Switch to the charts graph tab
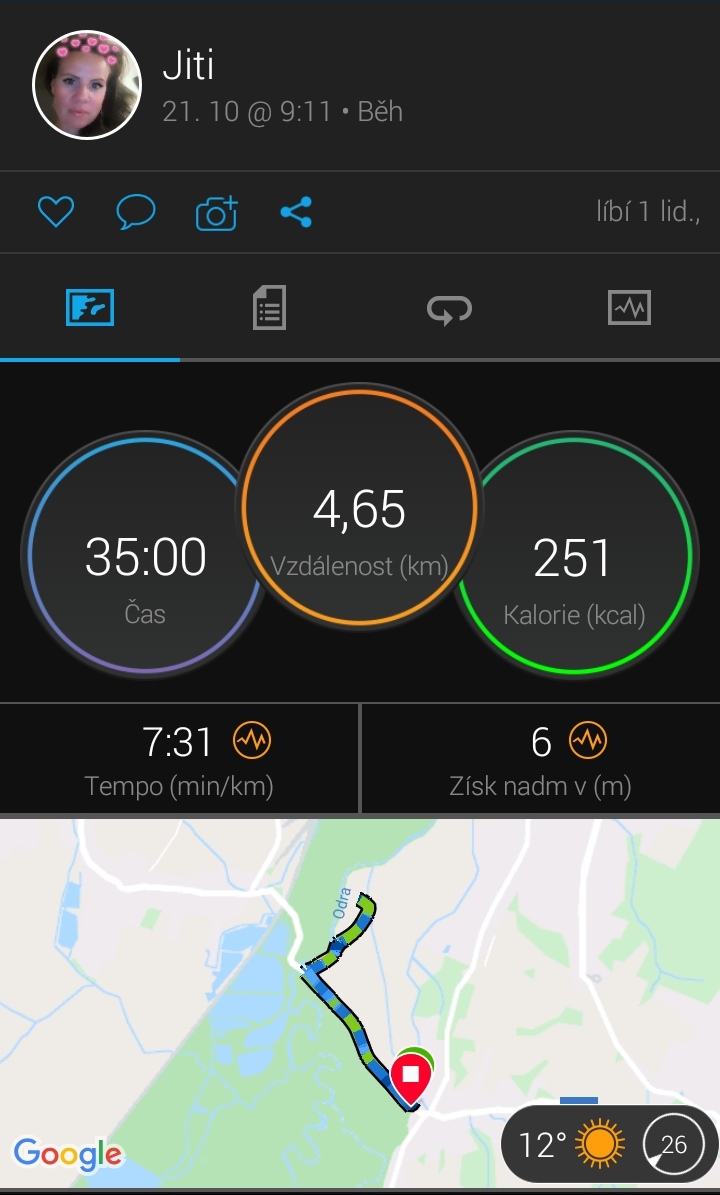720x1195 pixels. 629,307
